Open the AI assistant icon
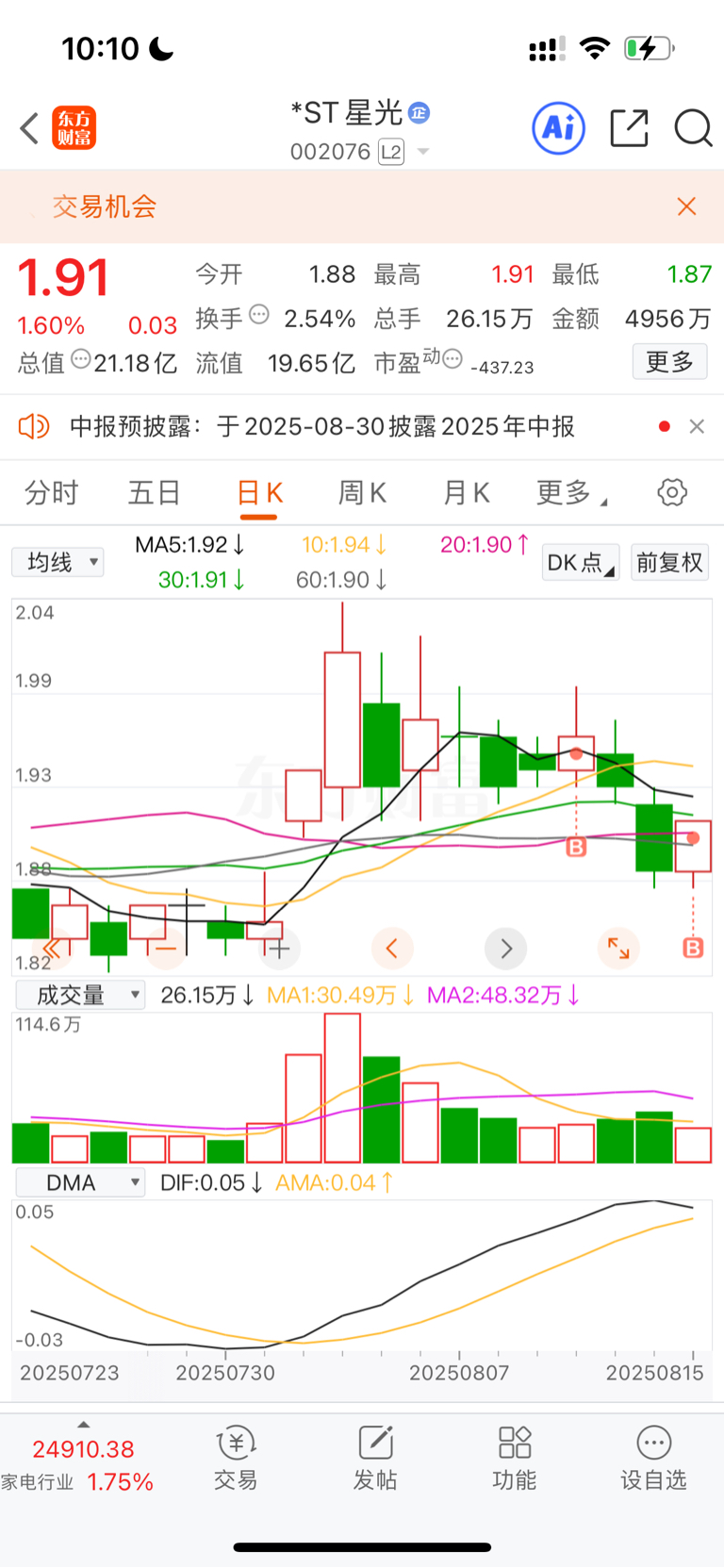 click(559, 128)
